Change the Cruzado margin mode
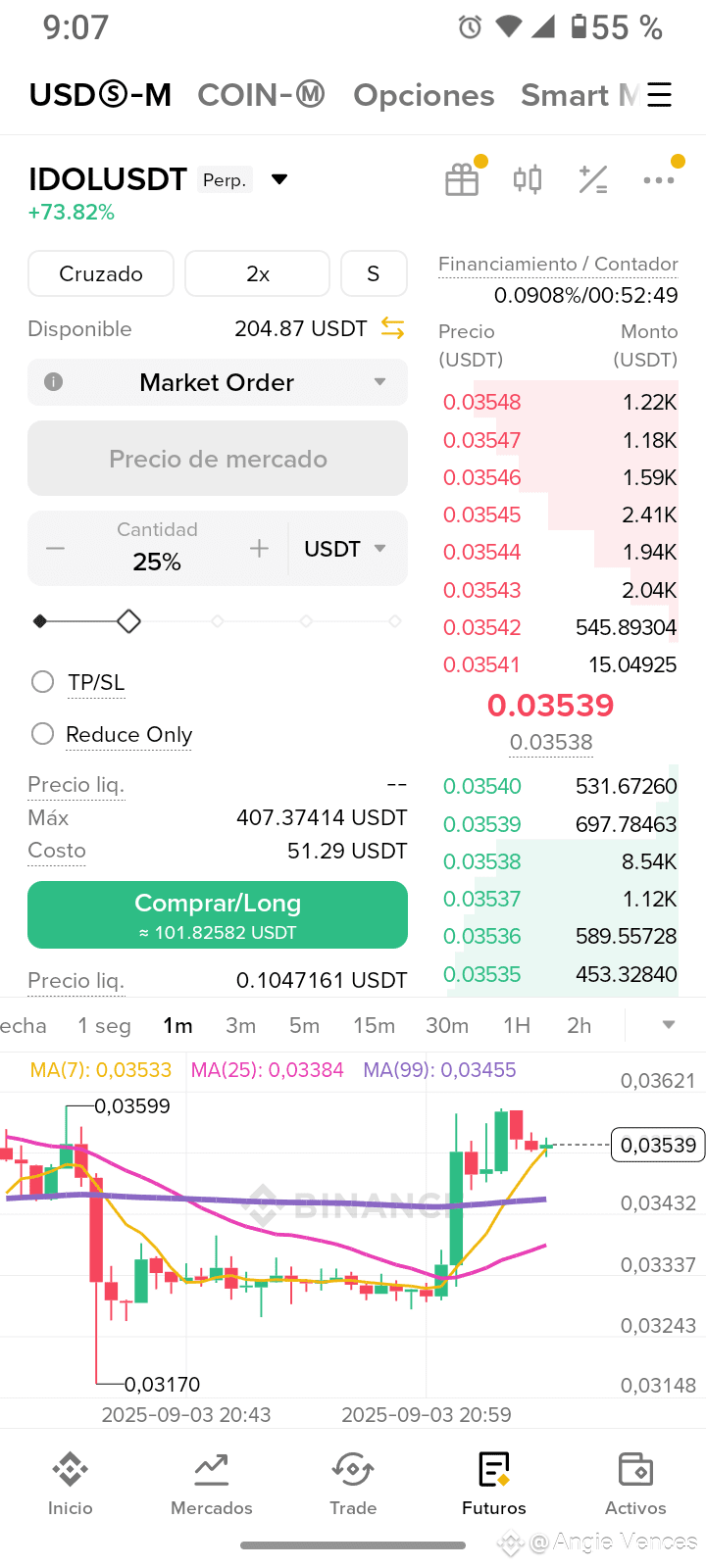Viewport: 706px width, 1568px height. click(x=101, y=273)
